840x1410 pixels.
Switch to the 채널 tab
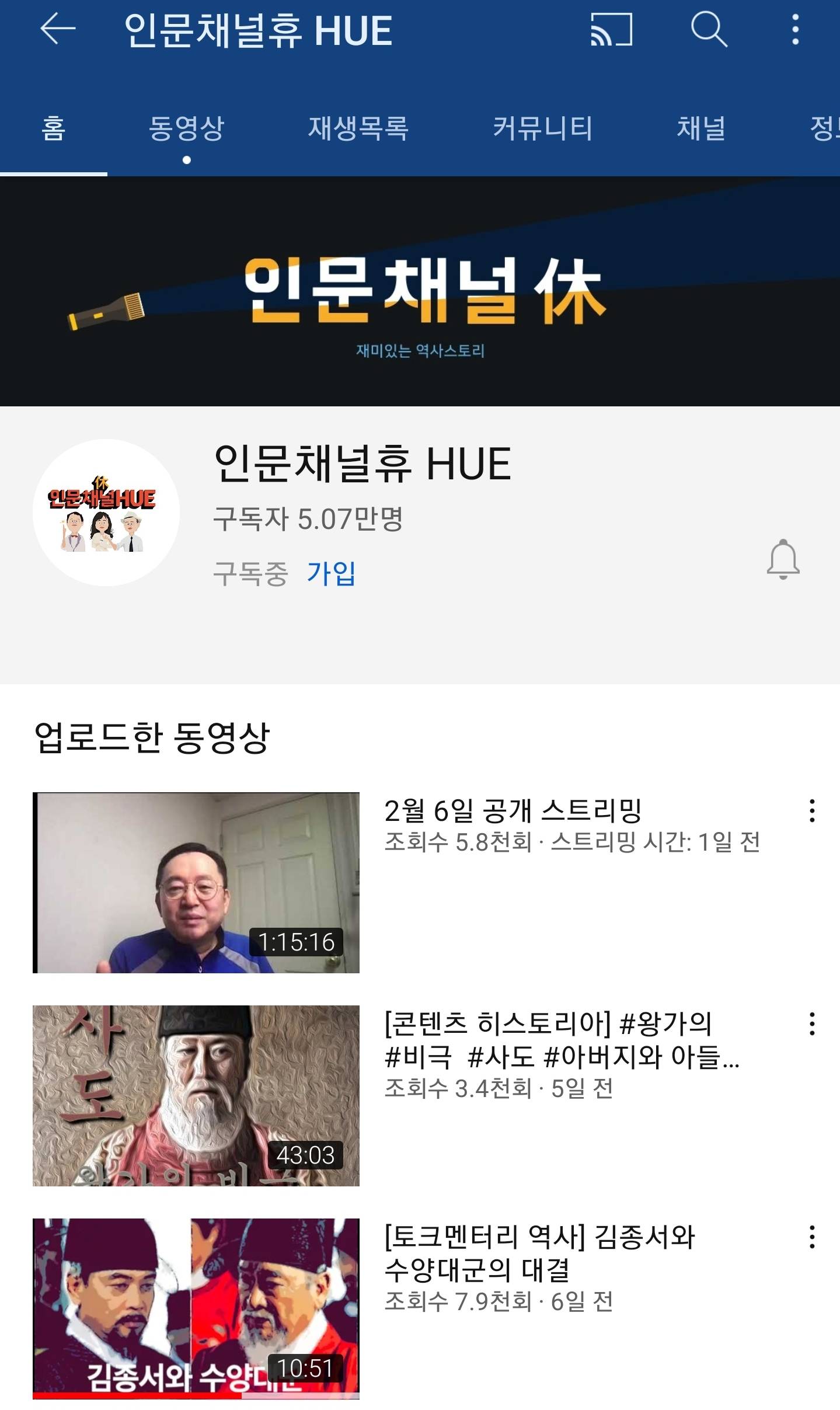pos(701,128)
